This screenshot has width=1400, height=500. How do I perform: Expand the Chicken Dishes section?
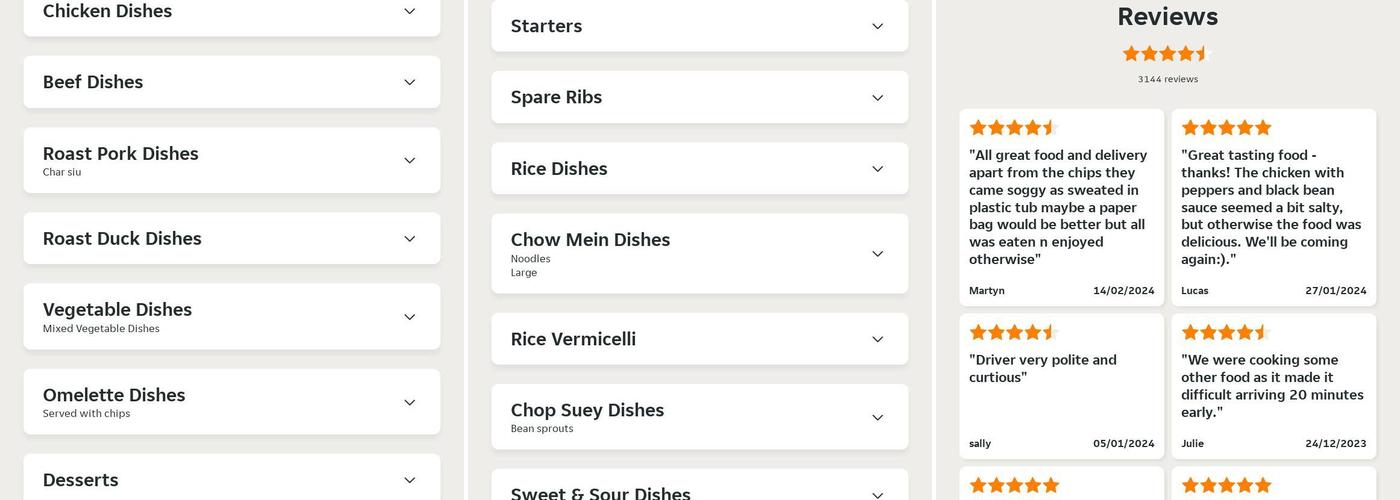[231, 12]
